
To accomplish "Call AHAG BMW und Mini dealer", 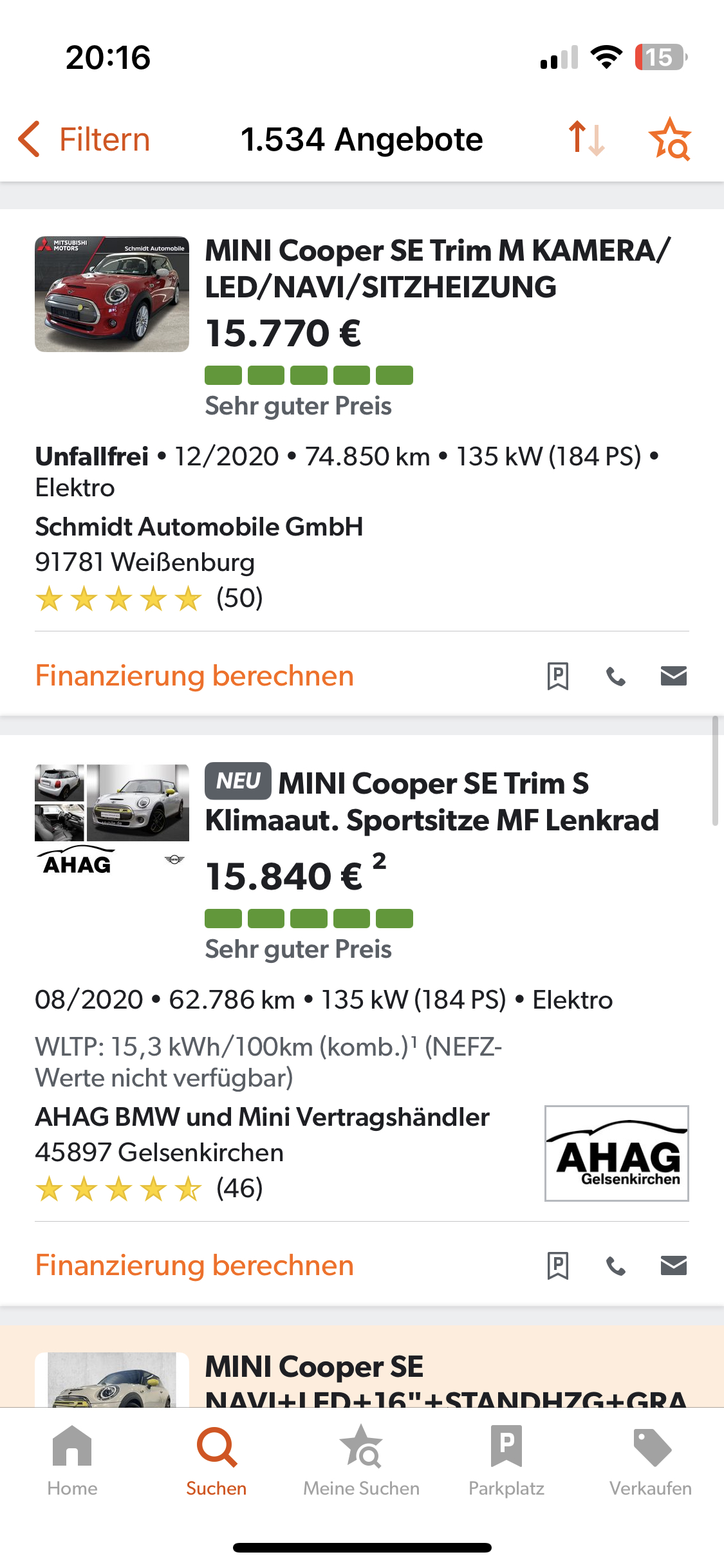I will [616, 1266].
